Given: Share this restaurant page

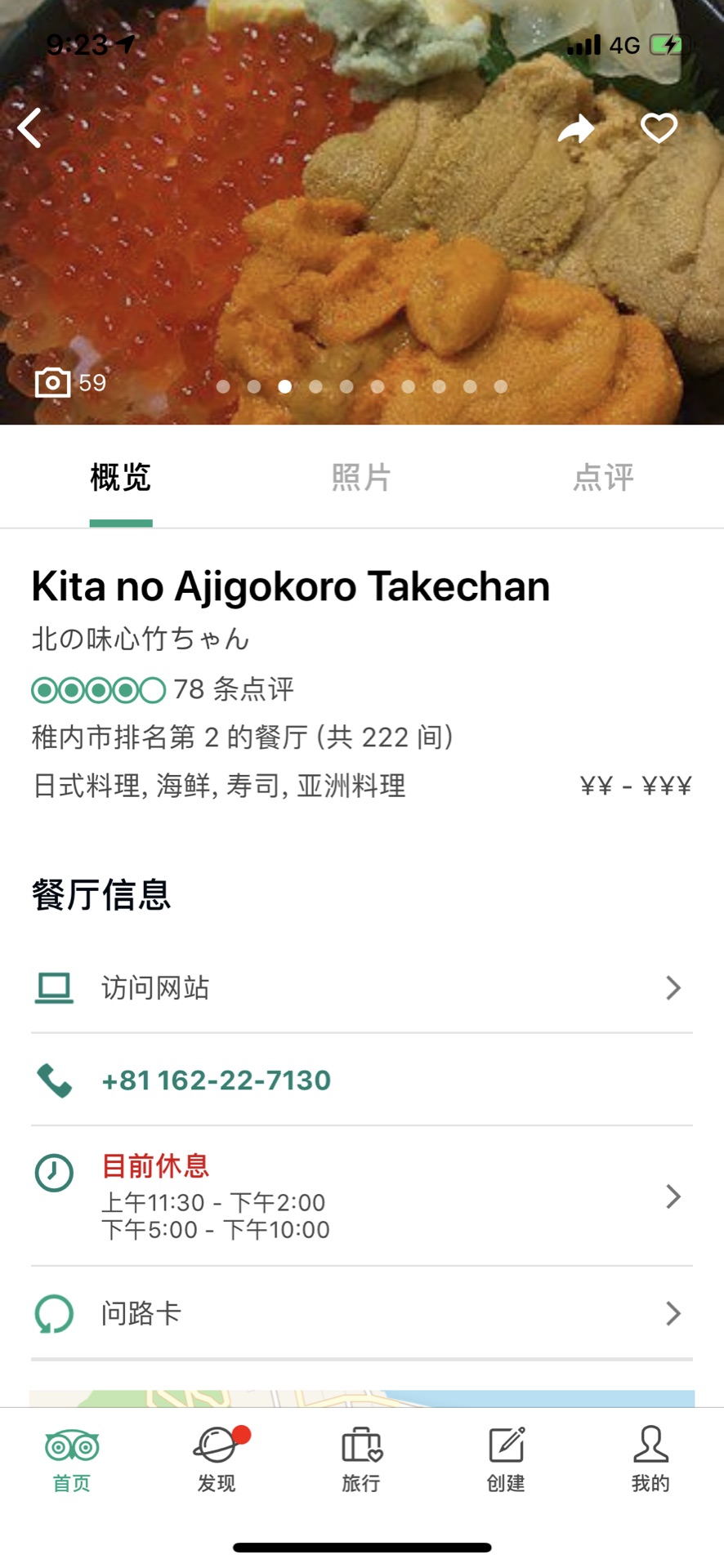Looking at the screenshot, I should (576, 129).
